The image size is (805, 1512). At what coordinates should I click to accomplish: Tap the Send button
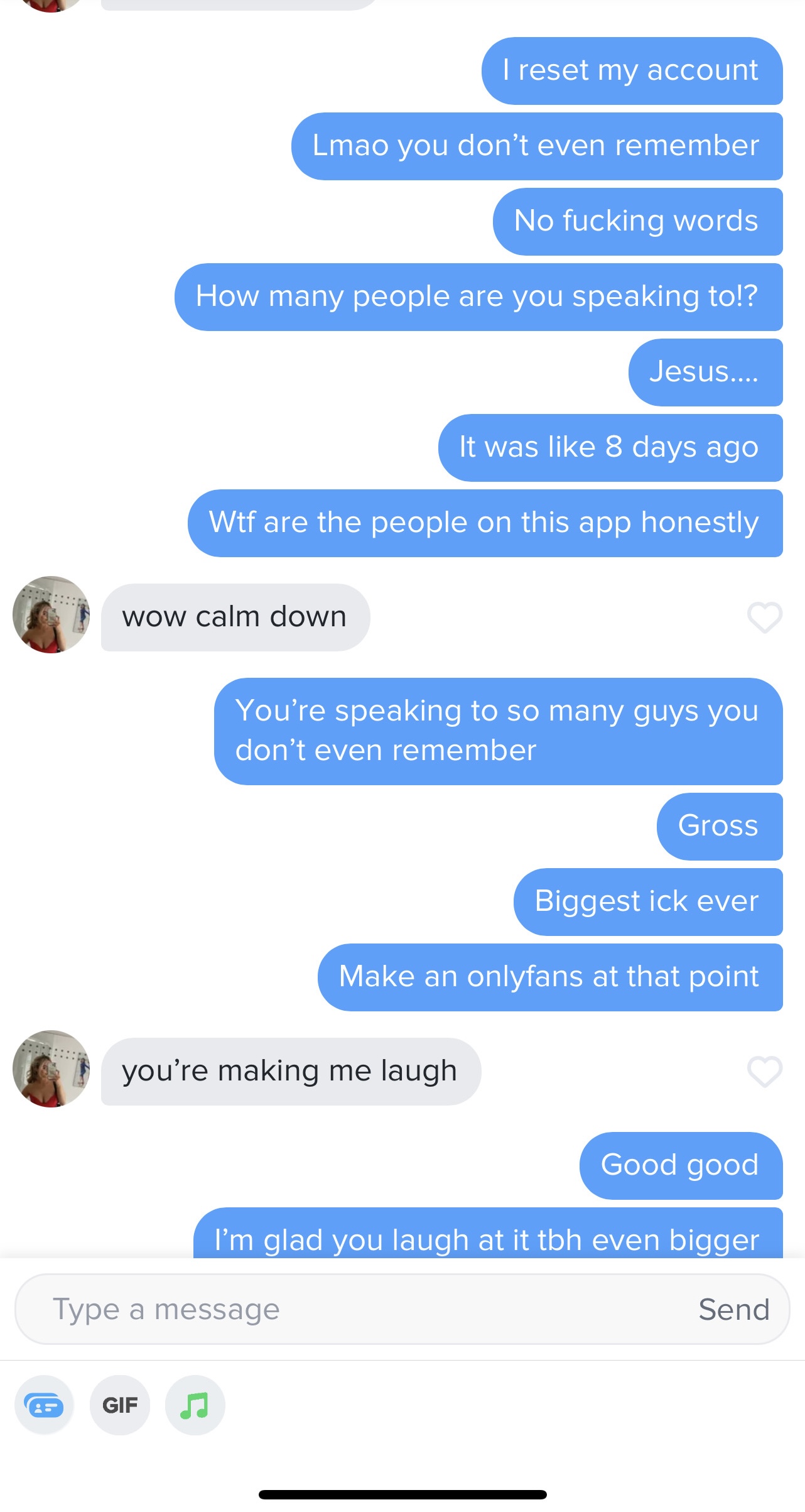[734, 1310]
